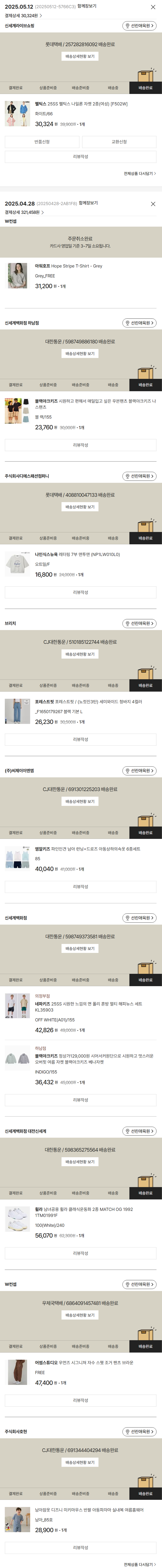Open the 포레스트핏 세미와이드 청바지 product

tap(88, 702)
